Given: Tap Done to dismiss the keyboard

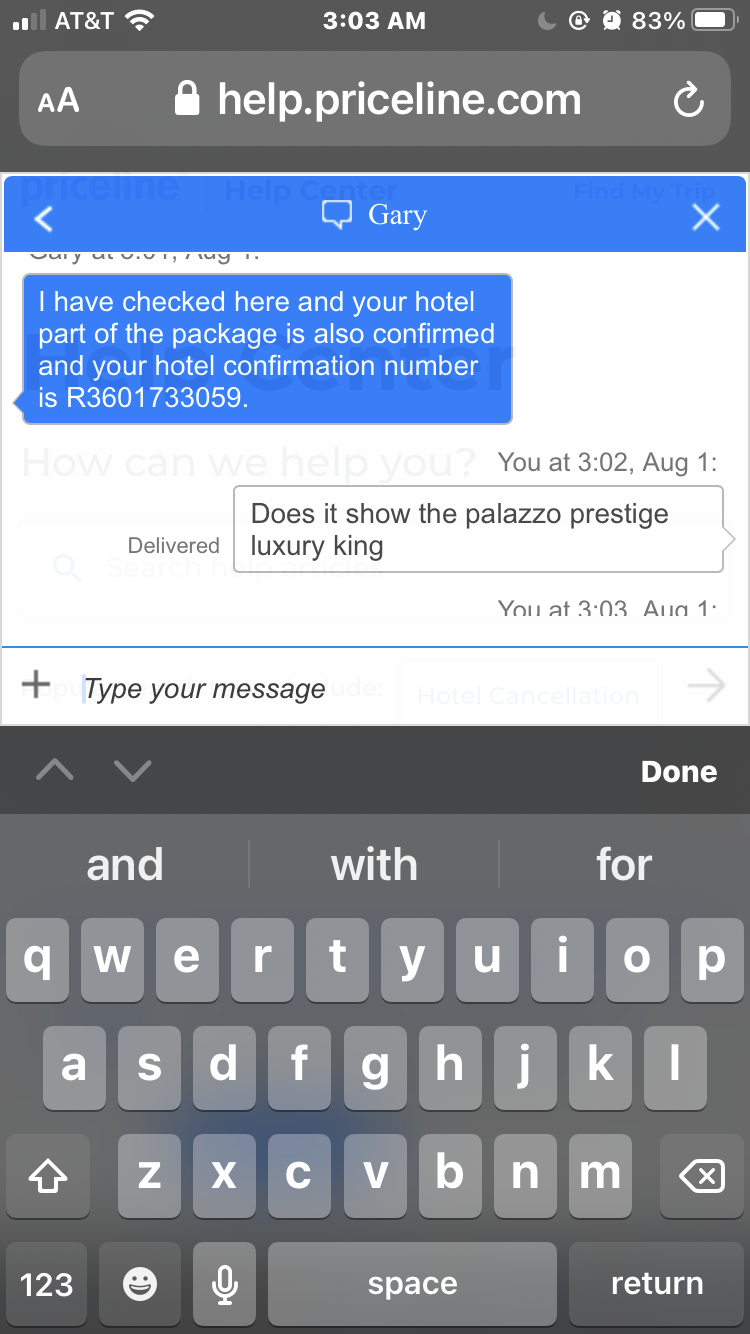Looking at the screenshot, I should click(x=678, y=770).
